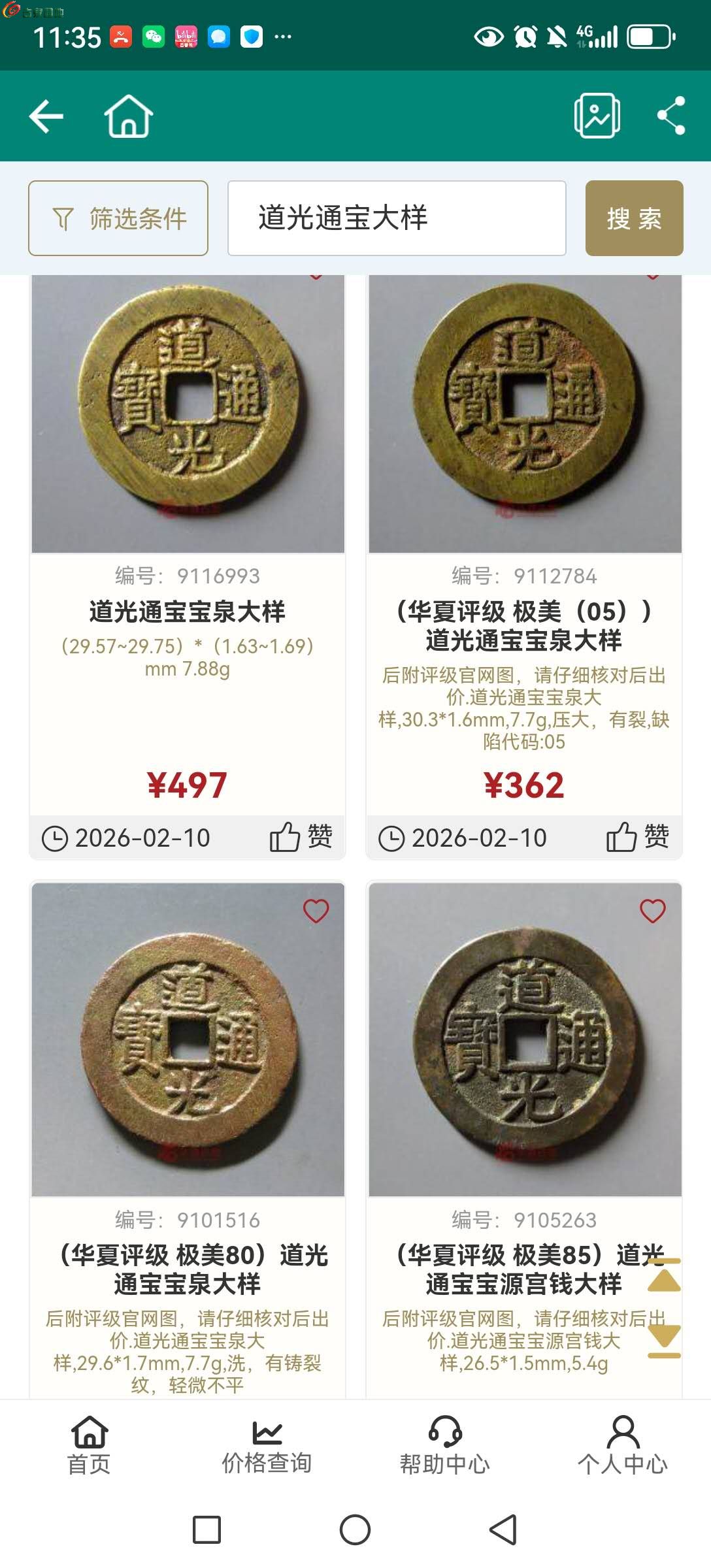This screenshot has width=711, height=1568.
Task: Open the home icon in header
Action: point(129,116)
